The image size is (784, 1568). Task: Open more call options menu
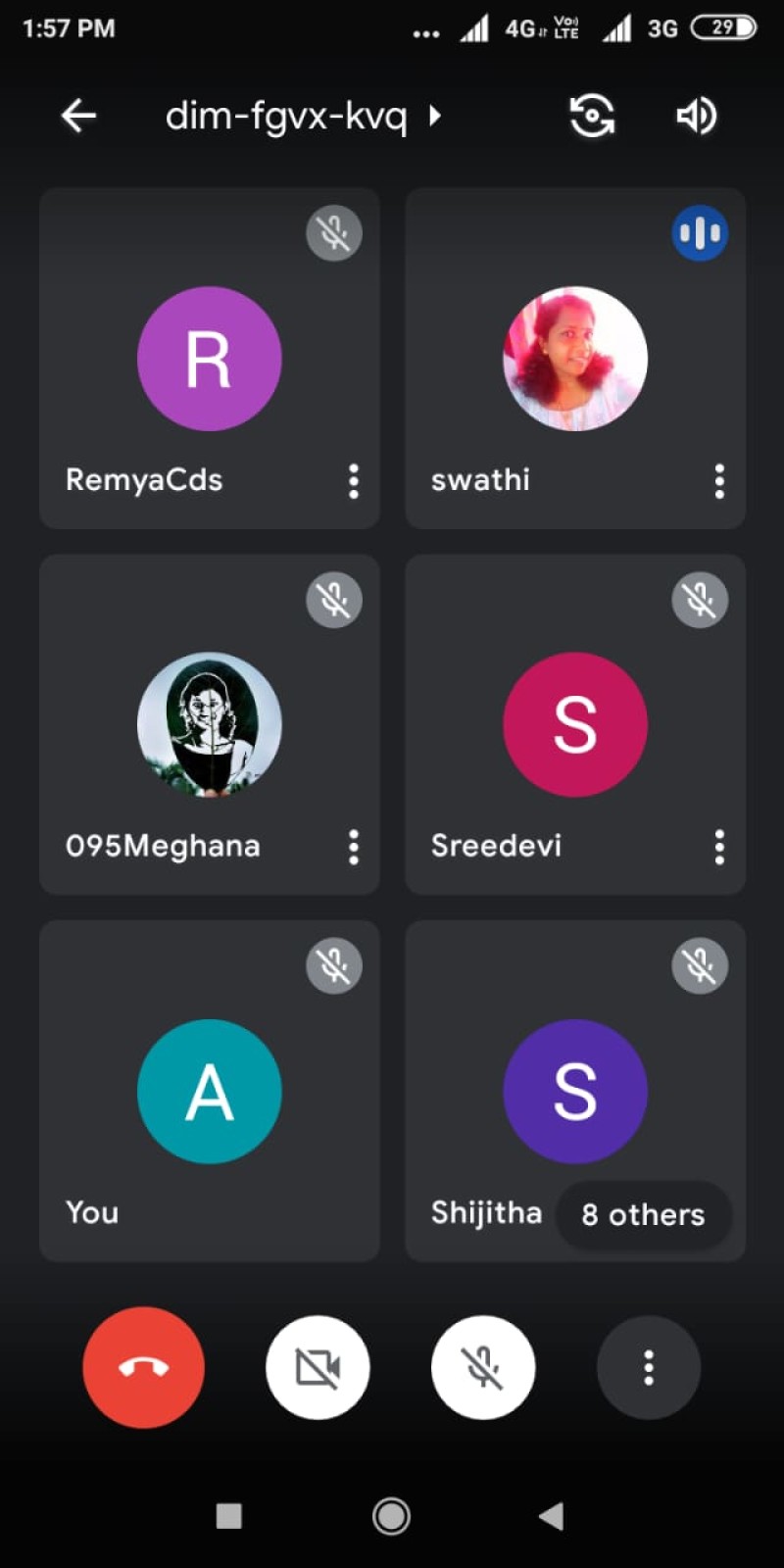point(649,1367)
